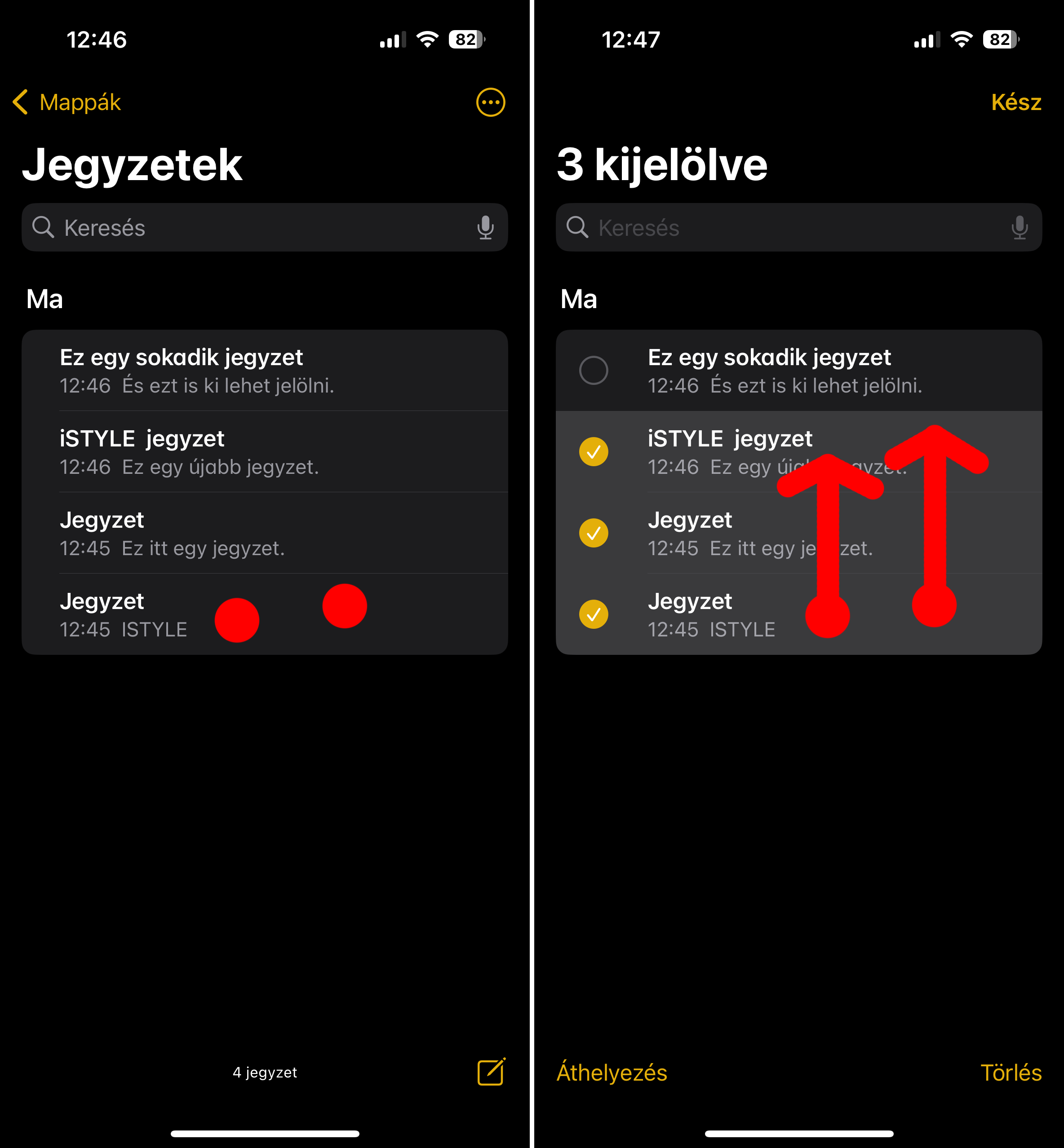Deselect the checked iSTYLE jegyzet note

coord(594,453)
